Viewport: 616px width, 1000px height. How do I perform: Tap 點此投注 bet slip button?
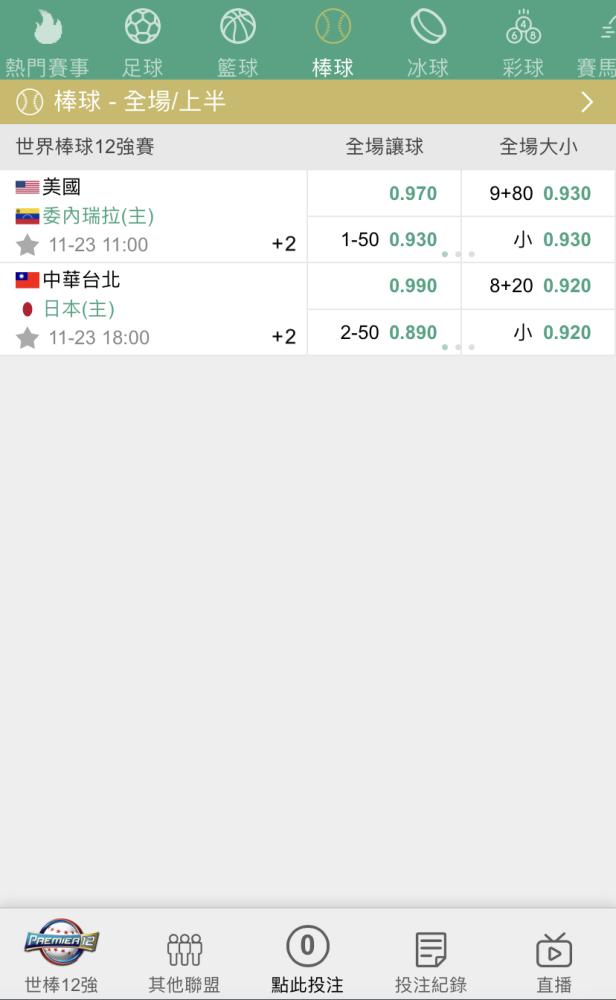point(307,956)
